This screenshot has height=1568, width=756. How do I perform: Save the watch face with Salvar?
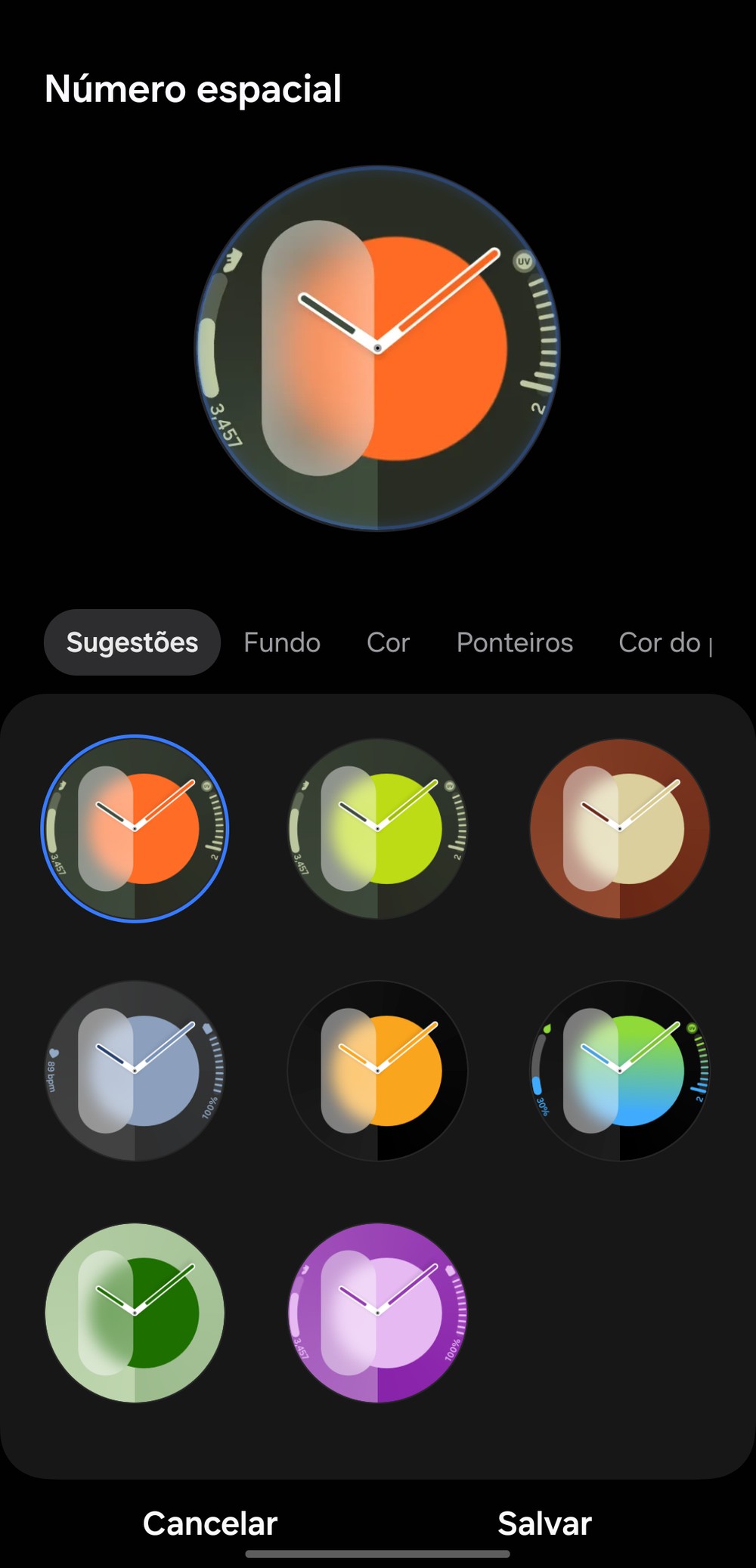click(x=544, y=1523)
